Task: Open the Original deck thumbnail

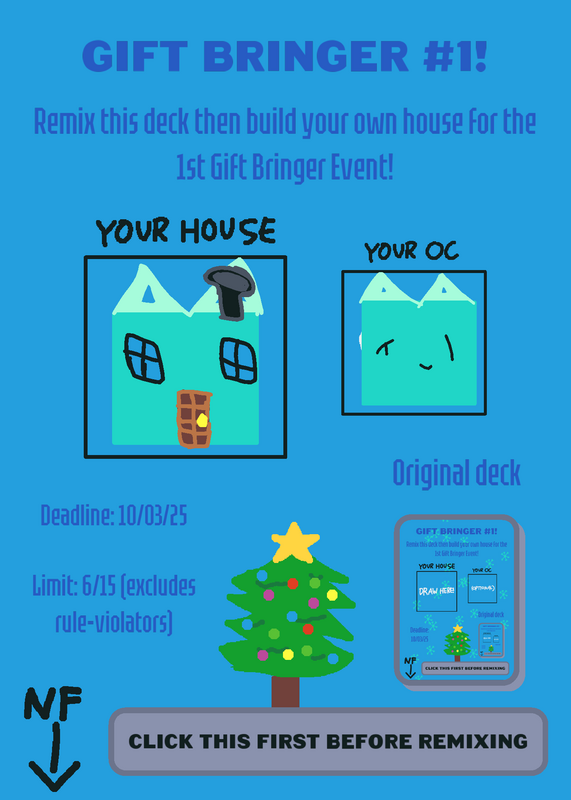Action: click(x=458, y=600)
